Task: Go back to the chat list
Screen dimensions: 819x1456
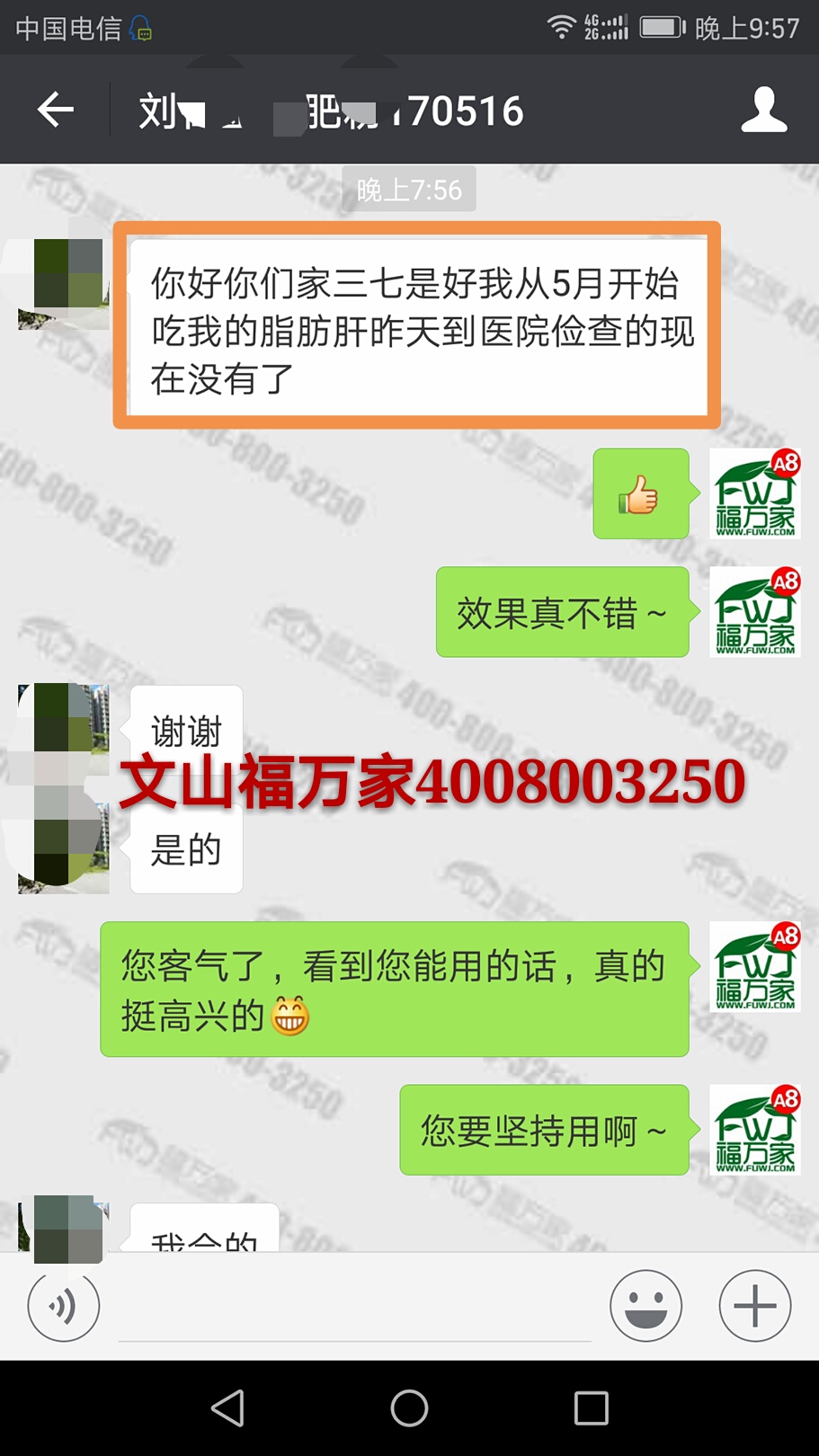Action: 55,111
